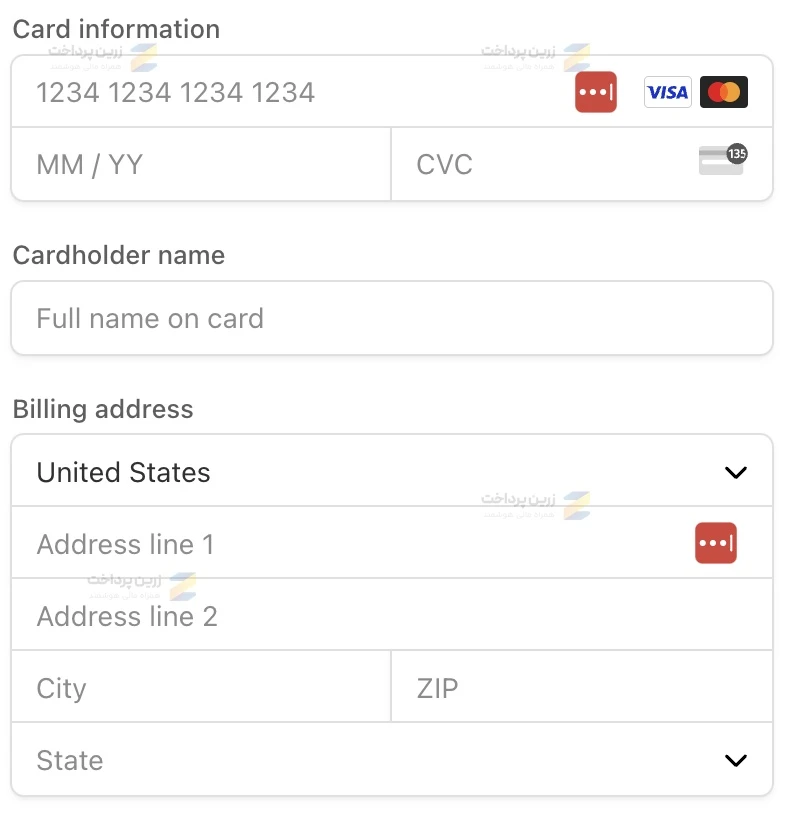Click the Billing address section heading

pos(102,409)
